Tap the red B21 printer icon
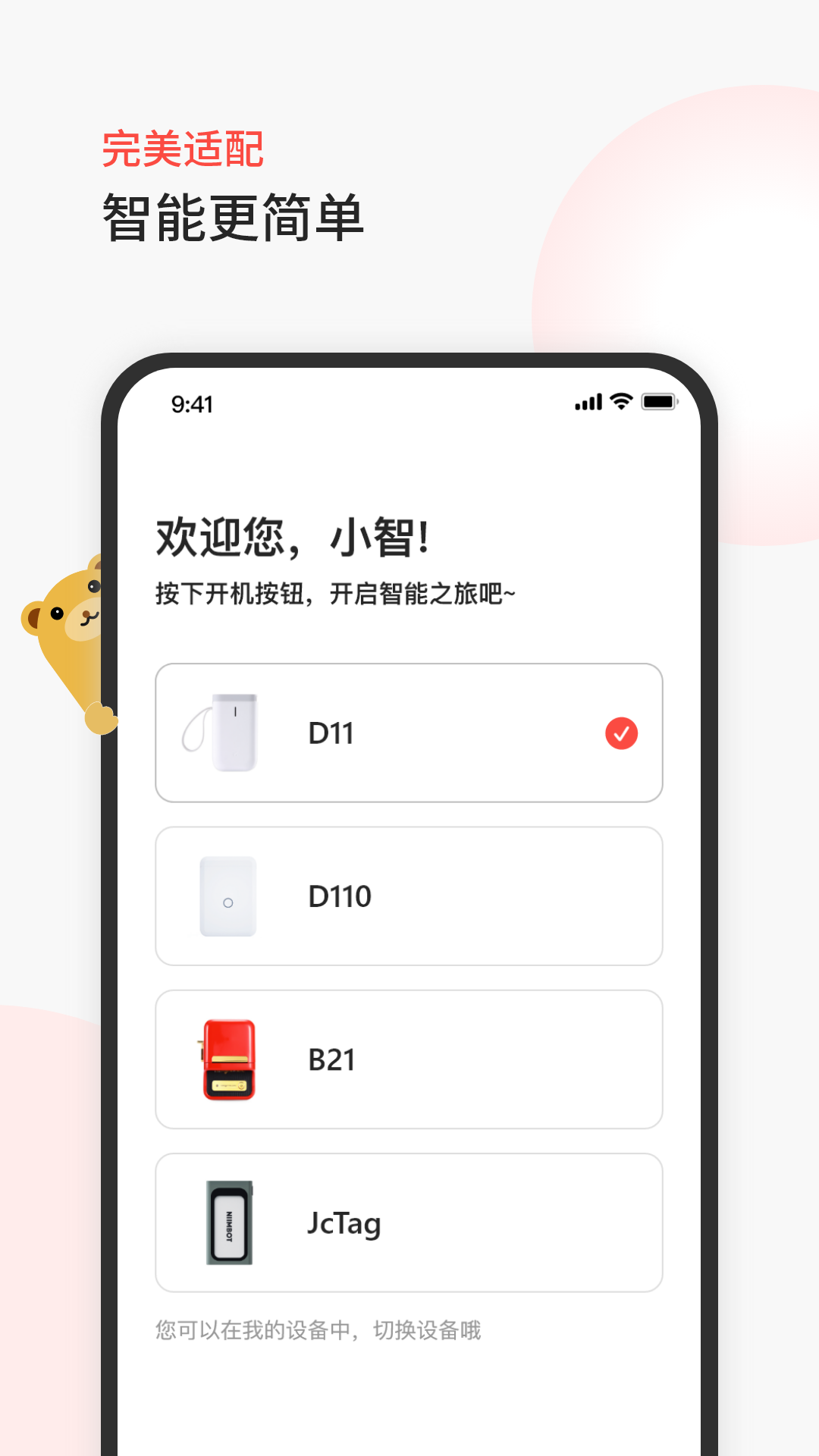The width and height of the screenshot is (819, 1456). (229, 1059)
